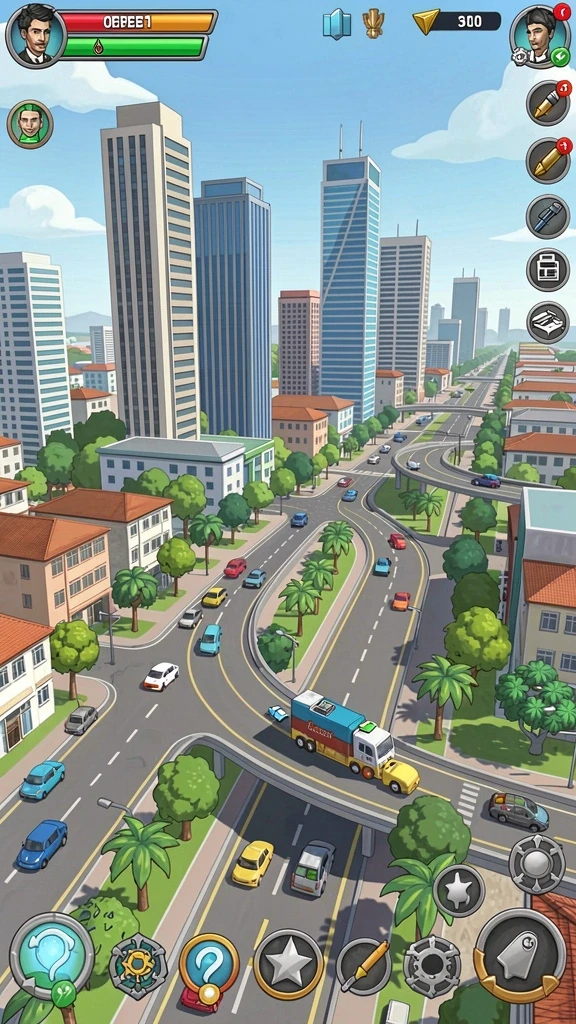Open settings with the grey cog button
576x1024 pixels.
click(x=432, y=967)
